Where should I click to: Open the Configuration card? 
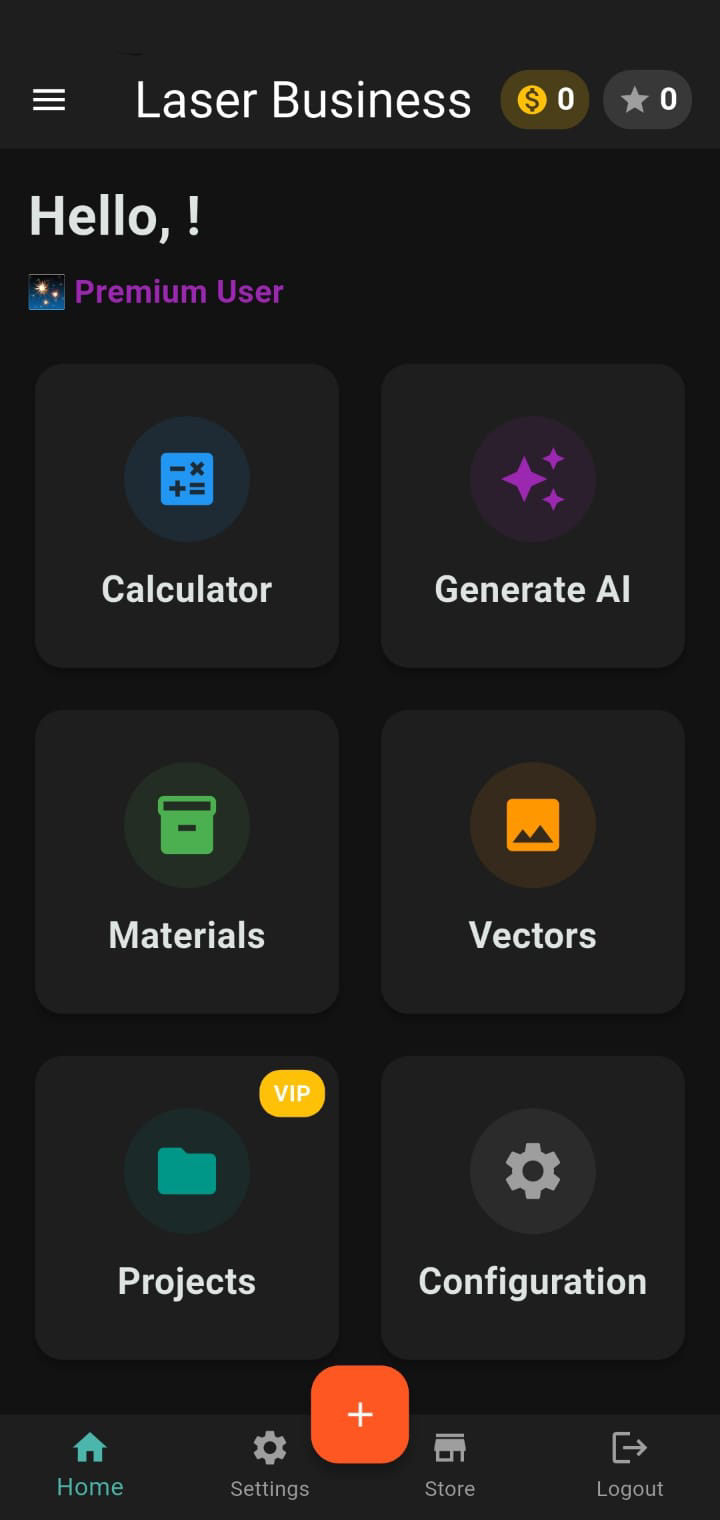tap(533, 1208)
